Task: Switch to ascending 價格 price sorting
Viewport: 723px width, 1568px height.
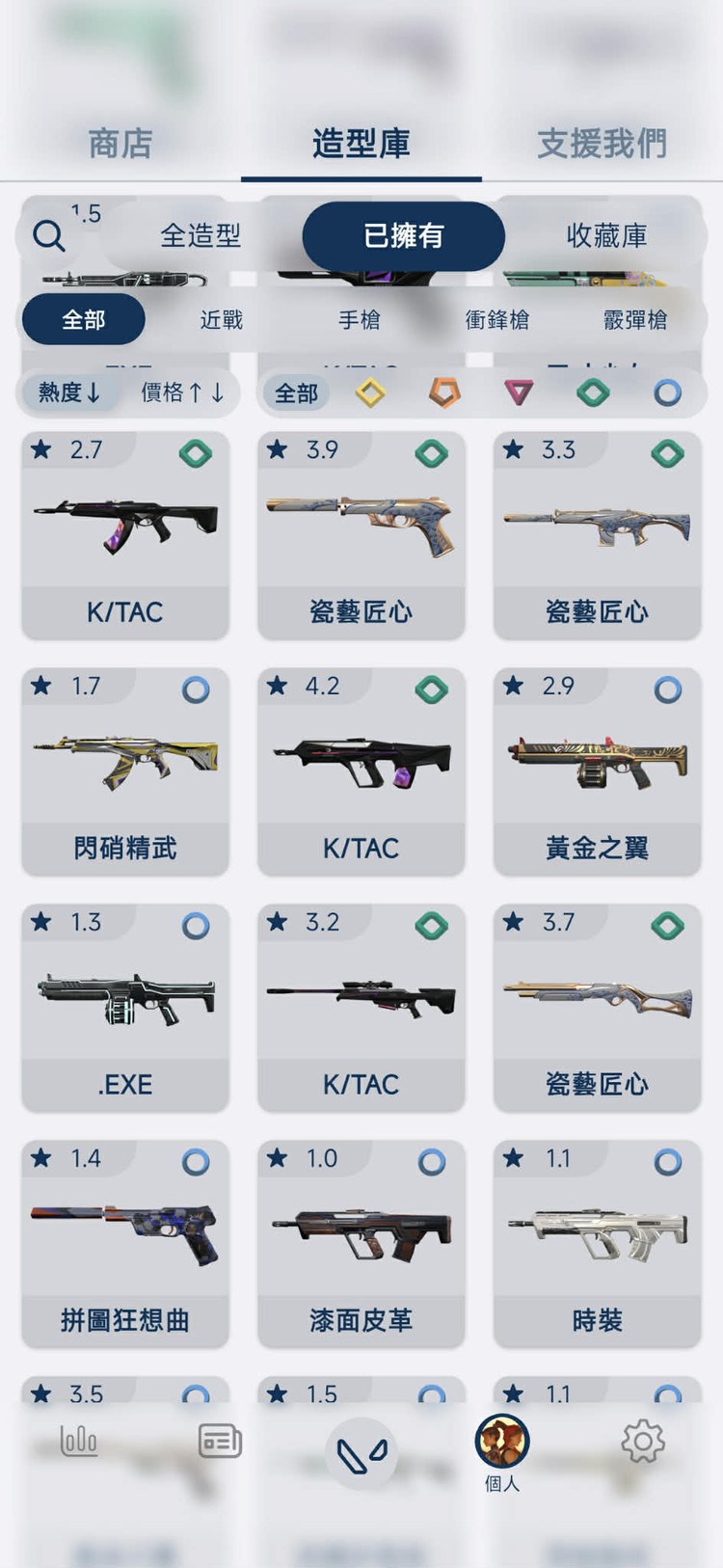Action: point(181,392)
